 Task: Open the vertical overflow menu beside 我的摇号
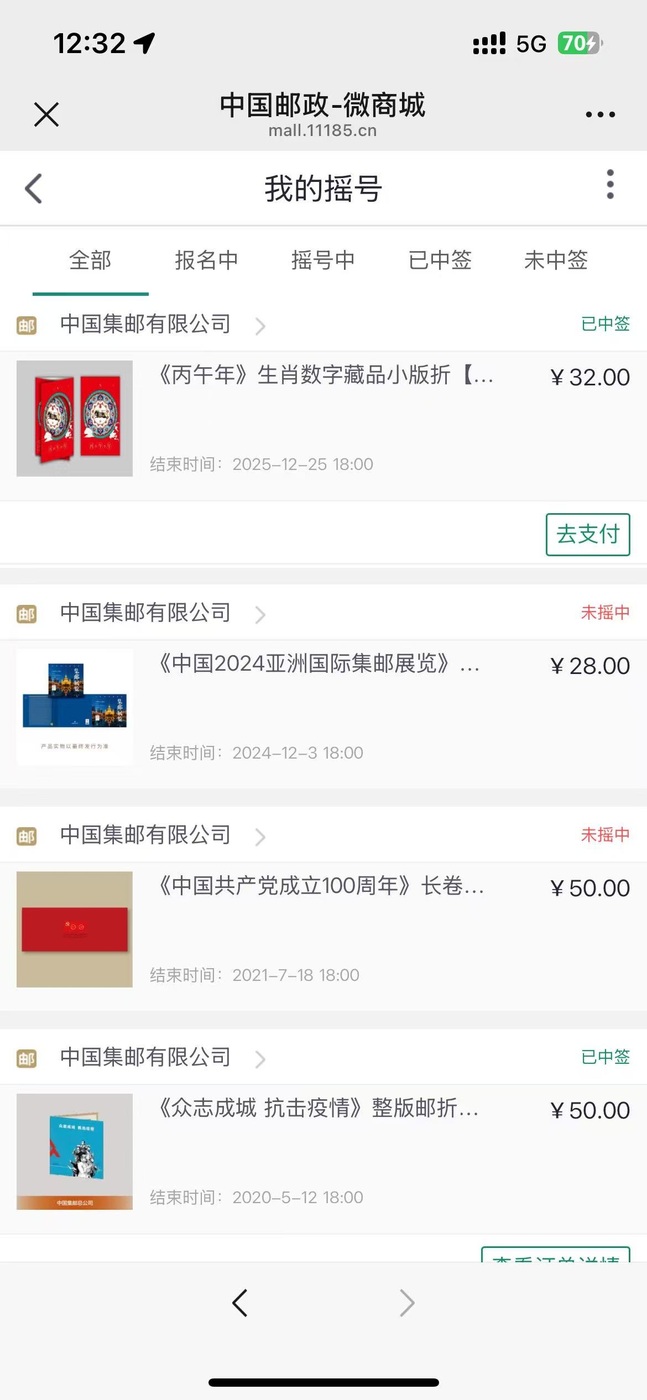click(610, 185)
